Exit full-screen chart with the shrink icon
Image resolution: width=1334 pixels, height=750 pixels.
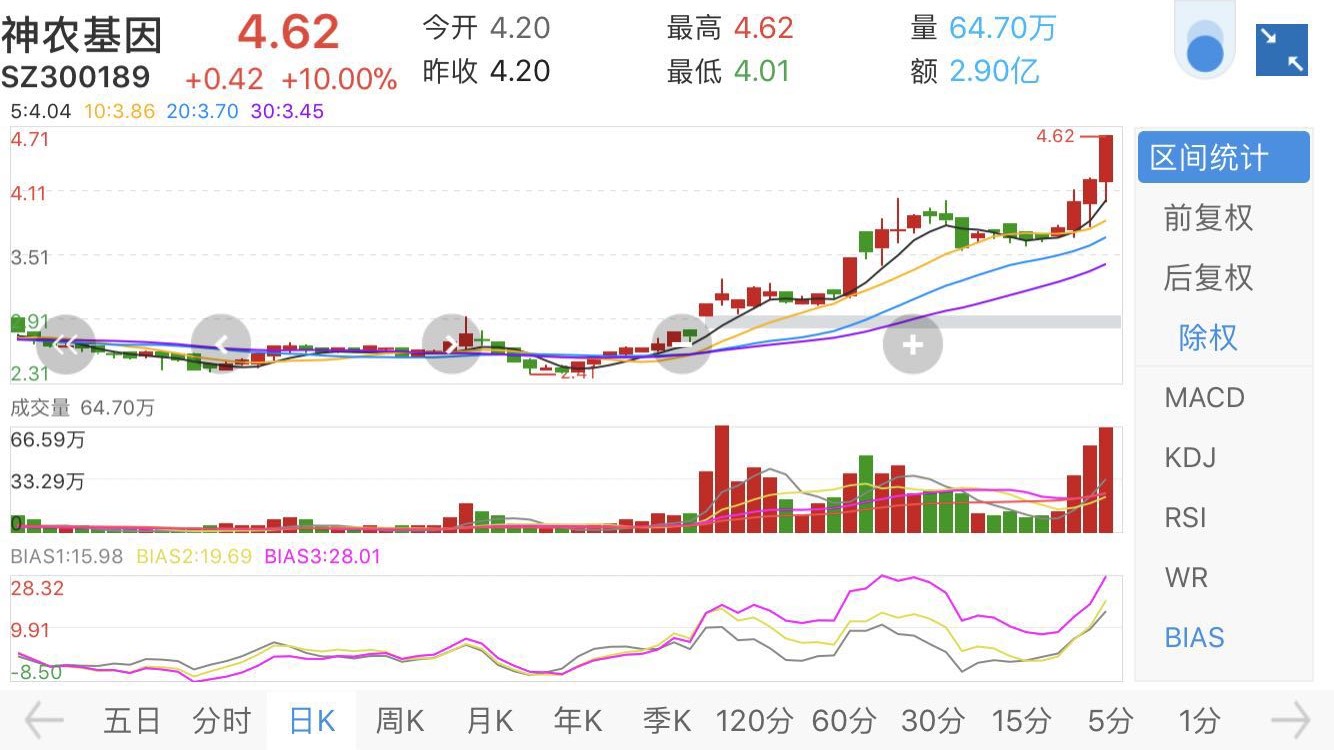(1282, 50)
